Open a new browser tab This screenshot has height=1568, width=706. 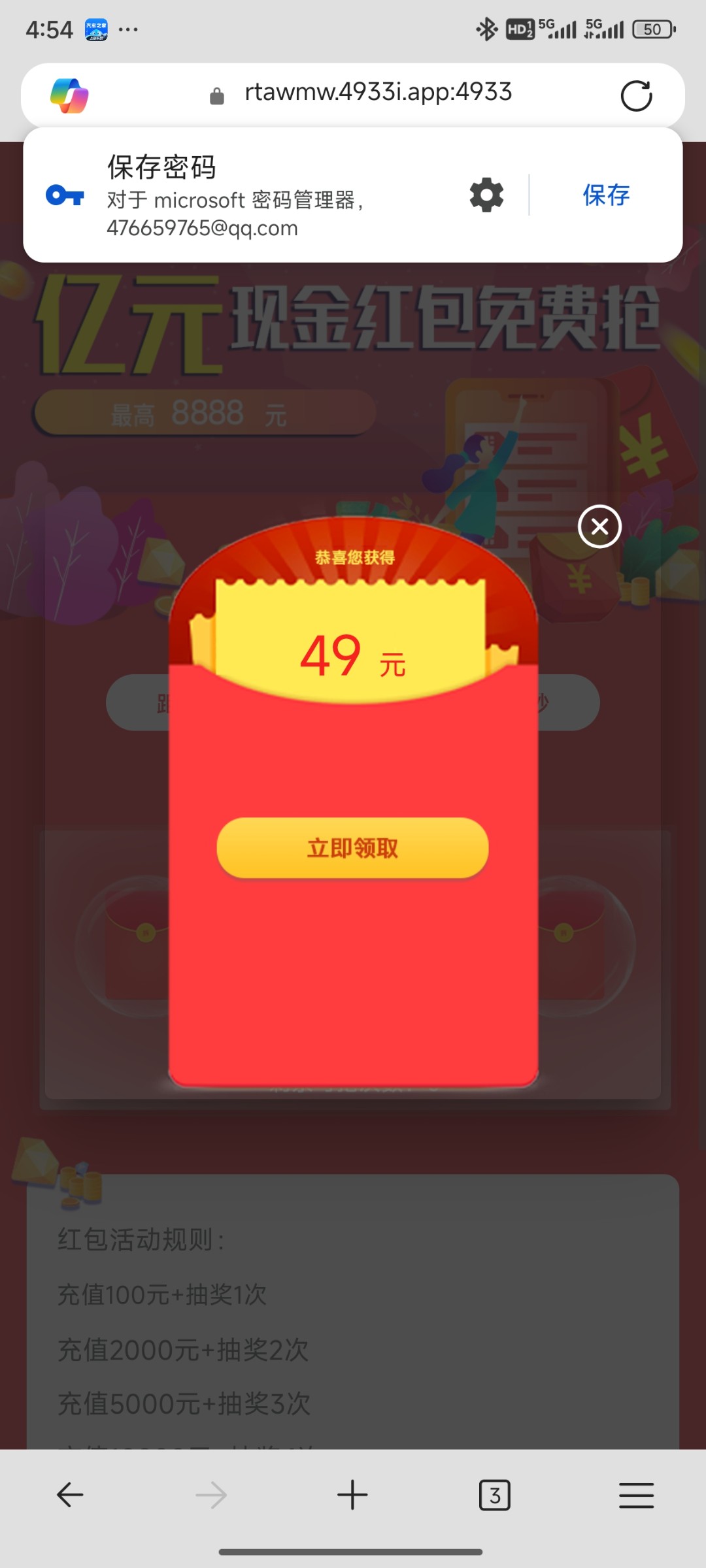point(352,1495)
